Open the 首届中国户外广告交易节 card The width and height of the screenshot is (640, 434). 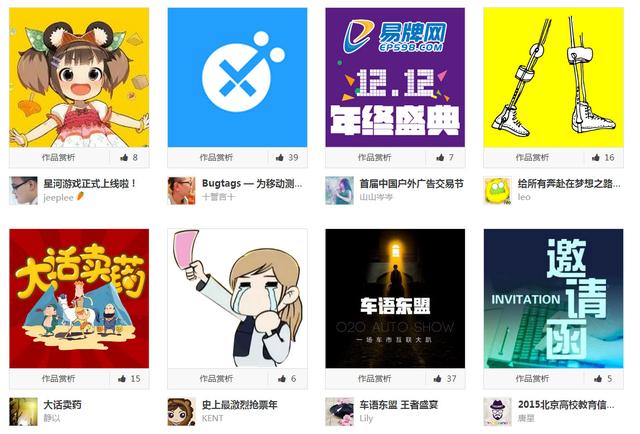(x=395, y=77)
